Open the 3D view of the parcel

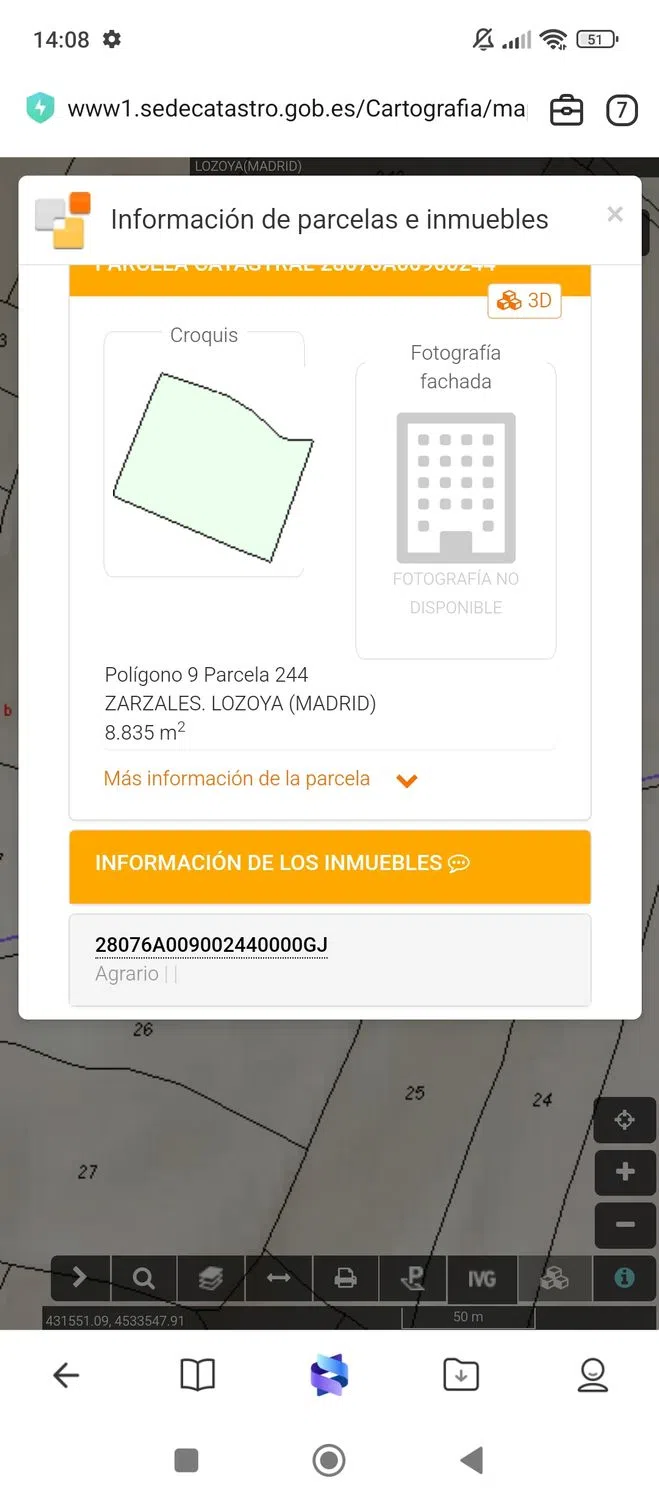(525, 301)
